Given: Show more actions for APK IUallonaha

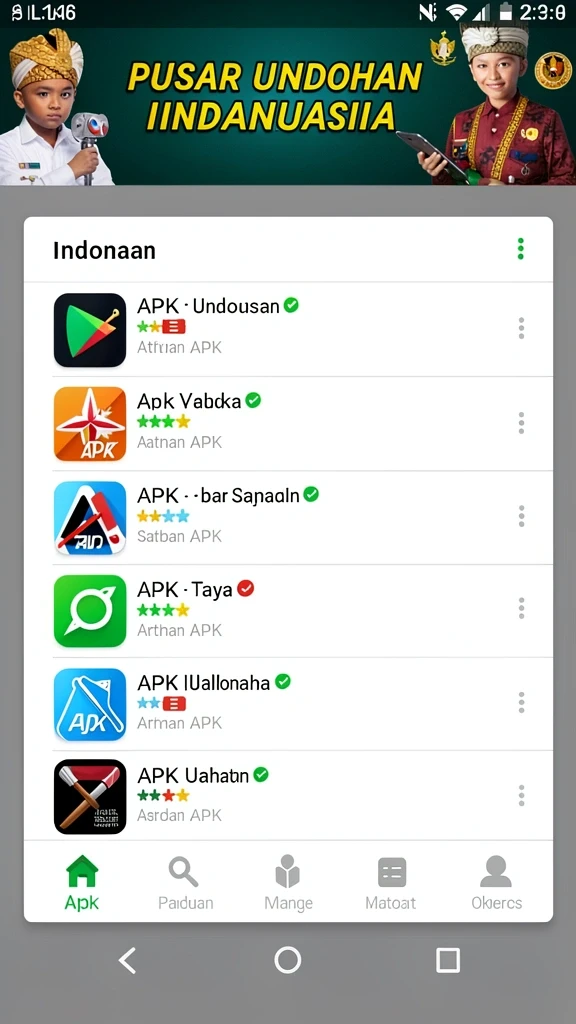Looking at the screenshot, I should pyautogui.click(x=521, y=703).
